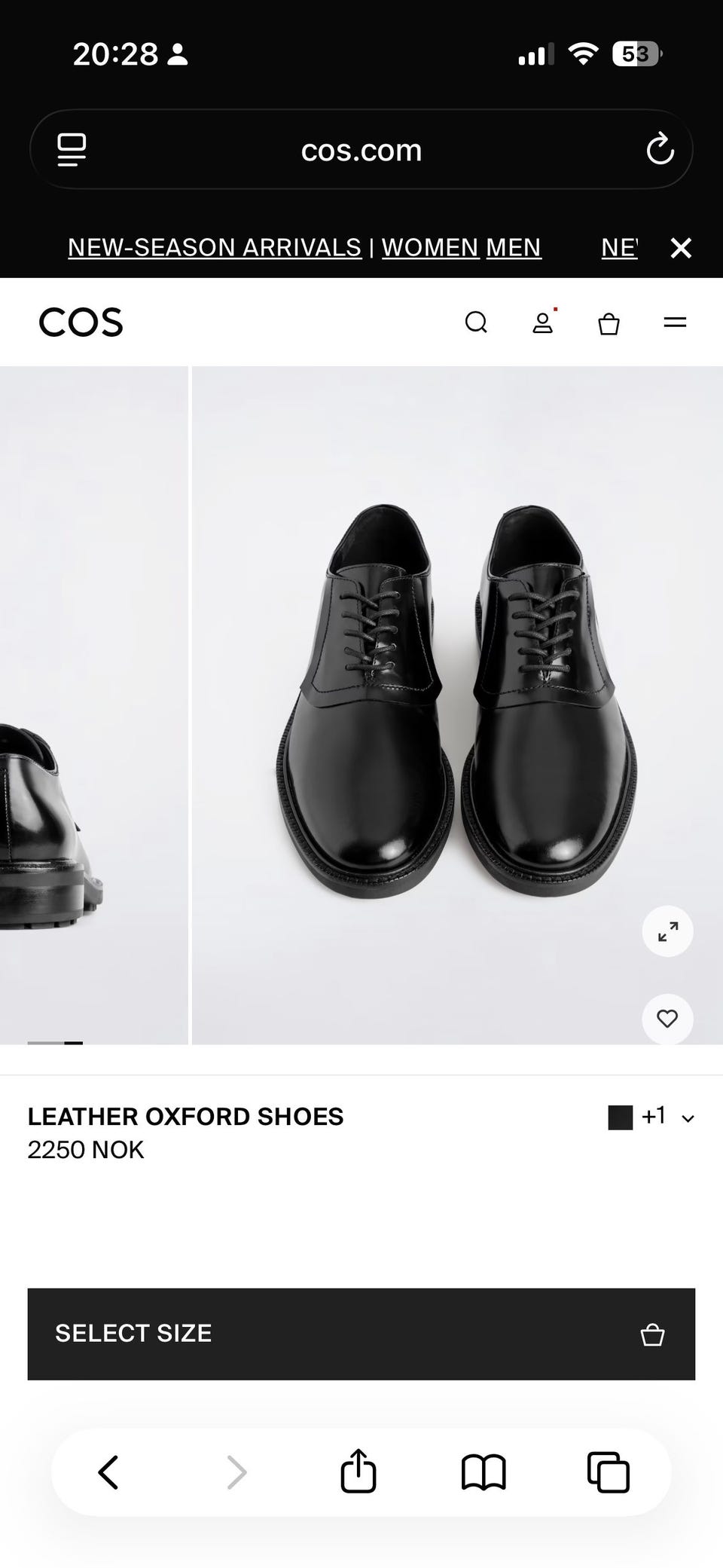The height and width of the screenshot is (1568, 723).
Task: Open browser bookmarks
Action: 484,1472
